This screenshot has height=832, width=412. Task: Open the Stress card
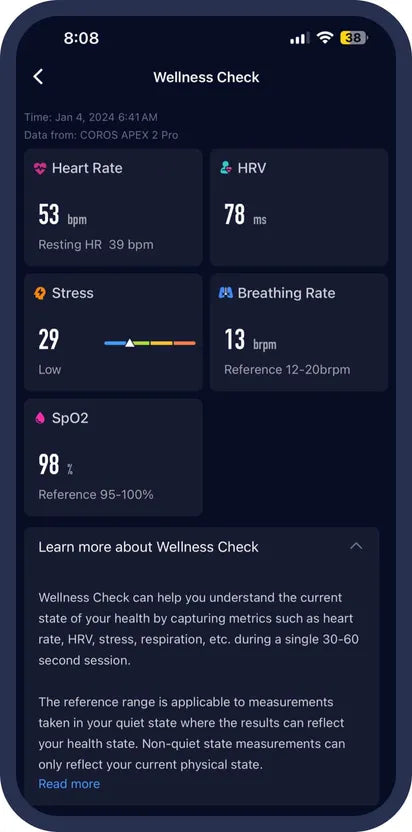pos(113,333)
